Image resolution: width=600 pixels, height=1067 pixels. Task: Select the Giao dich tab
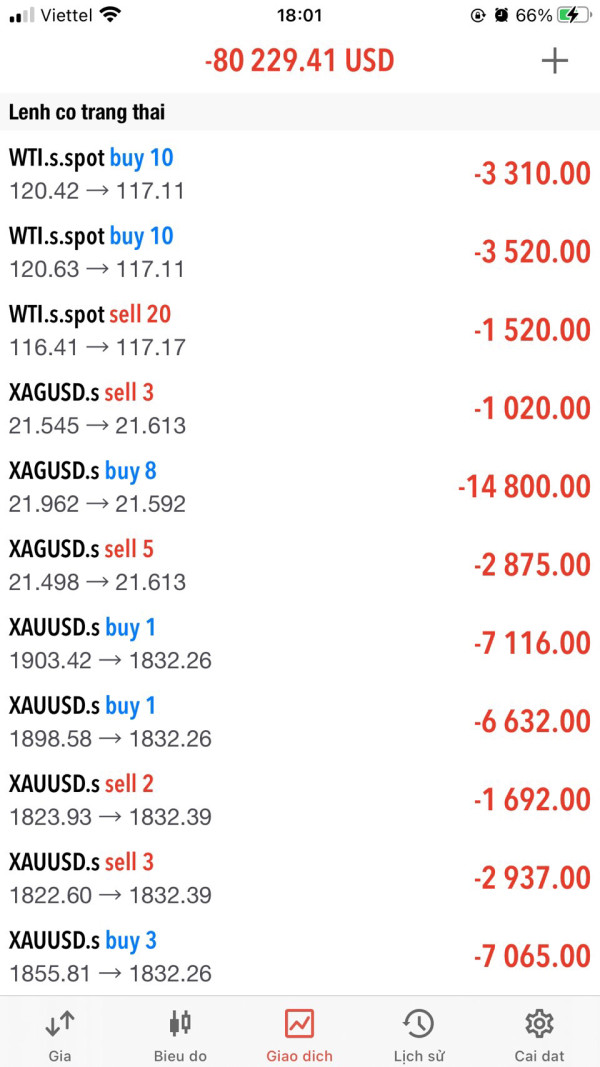coord(299,1034)
